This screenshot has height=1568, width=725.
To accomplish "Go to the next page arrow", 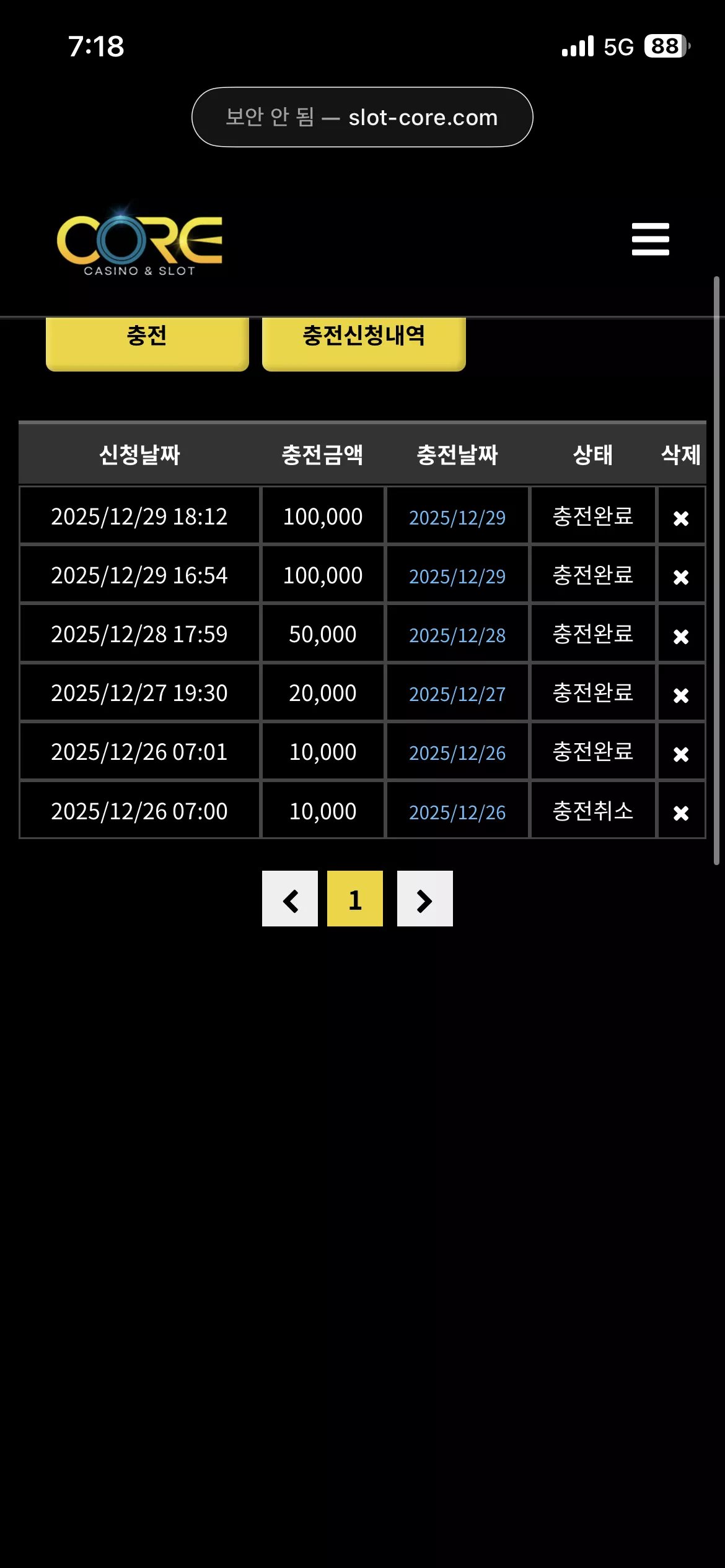I will (425, 899).
